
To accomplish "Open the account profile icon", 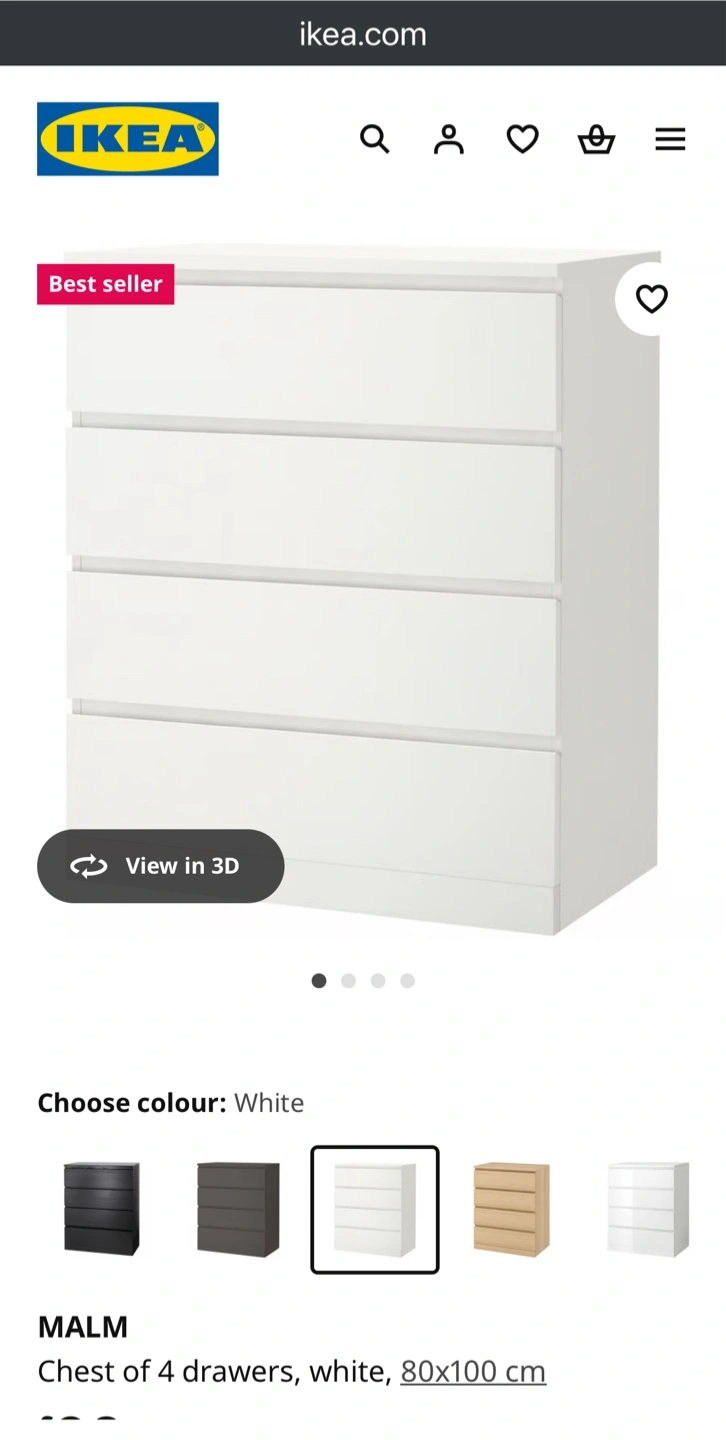I will click(449, 139).
